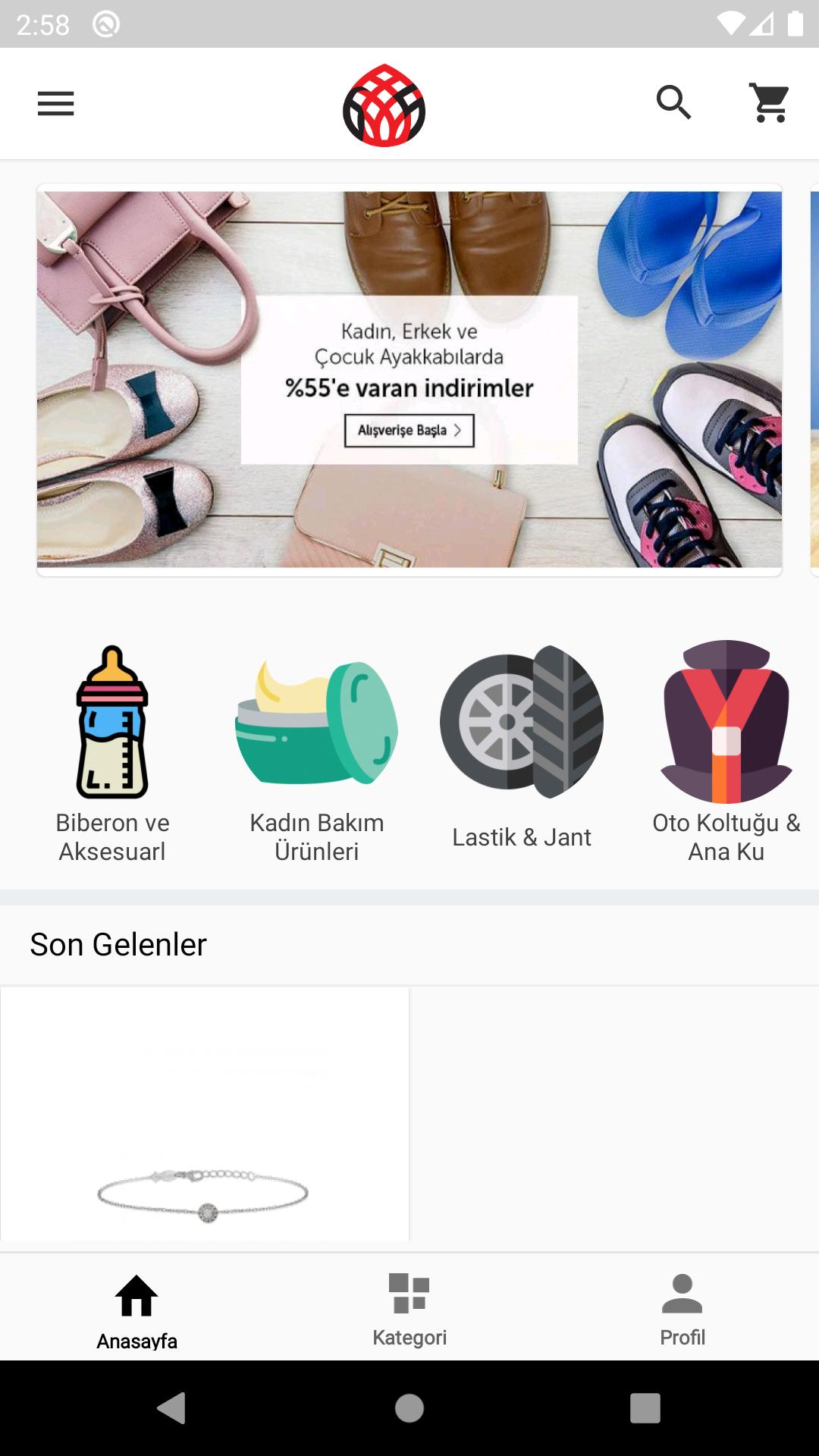The image size is (819, 1456).
Task: Select the Anasayfa tab
Action: pos(136,1307)
